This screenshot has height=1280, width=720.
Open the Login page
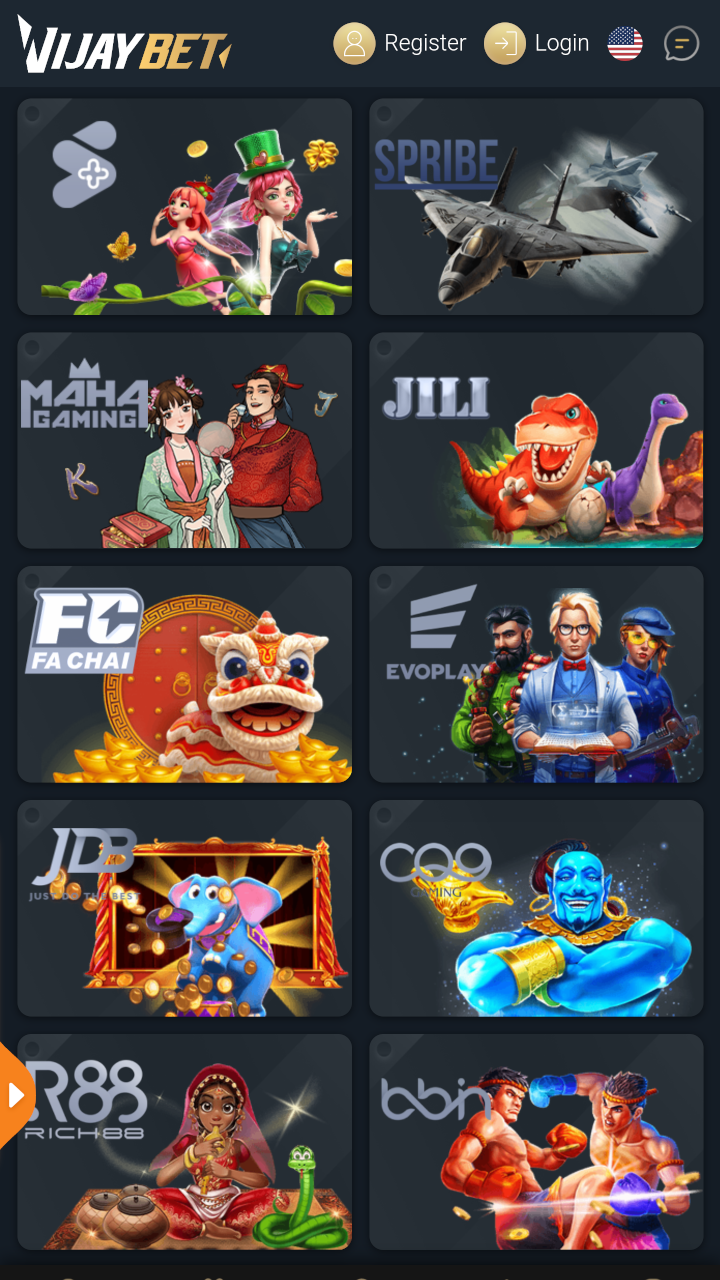pos(537,43)
